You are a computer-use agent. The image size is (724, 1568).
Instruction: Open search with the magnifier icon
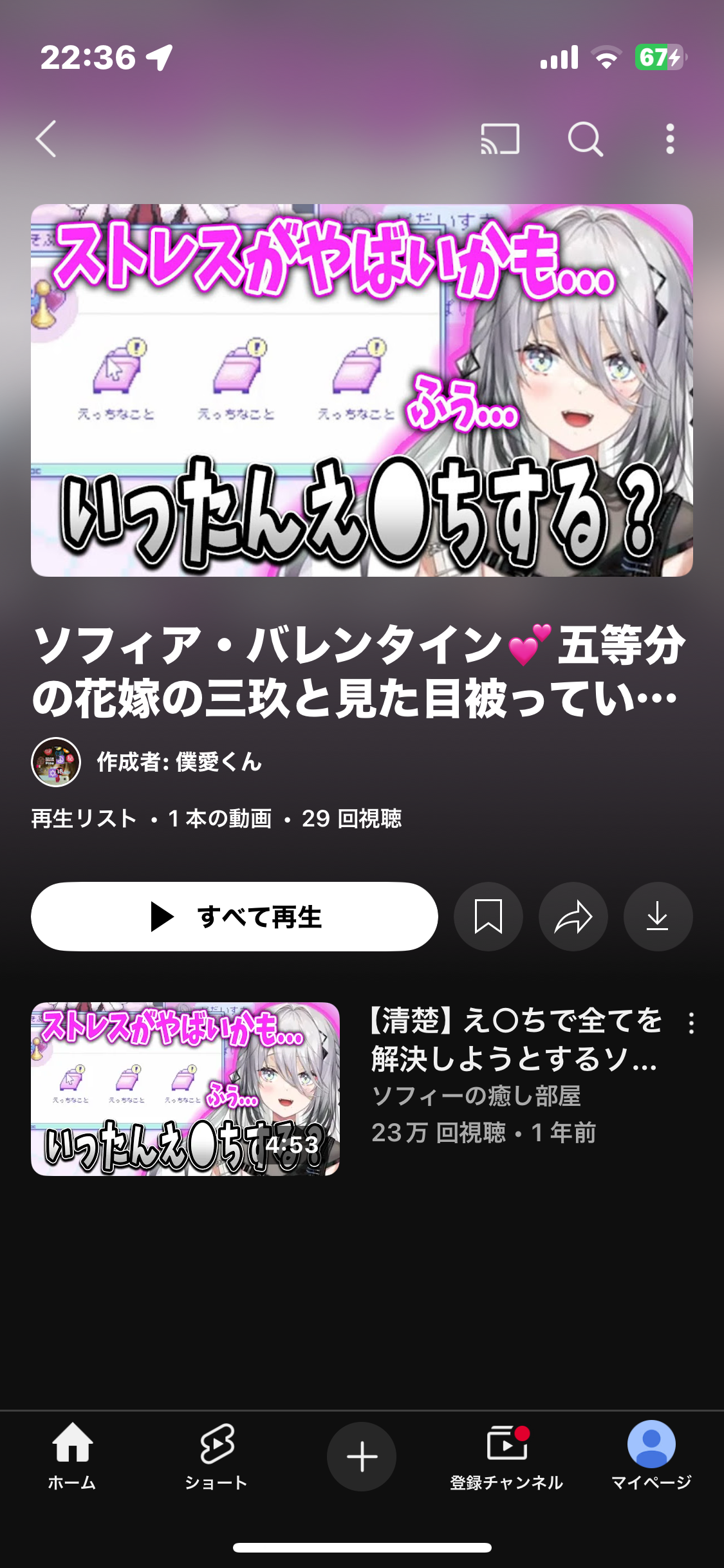585,139
